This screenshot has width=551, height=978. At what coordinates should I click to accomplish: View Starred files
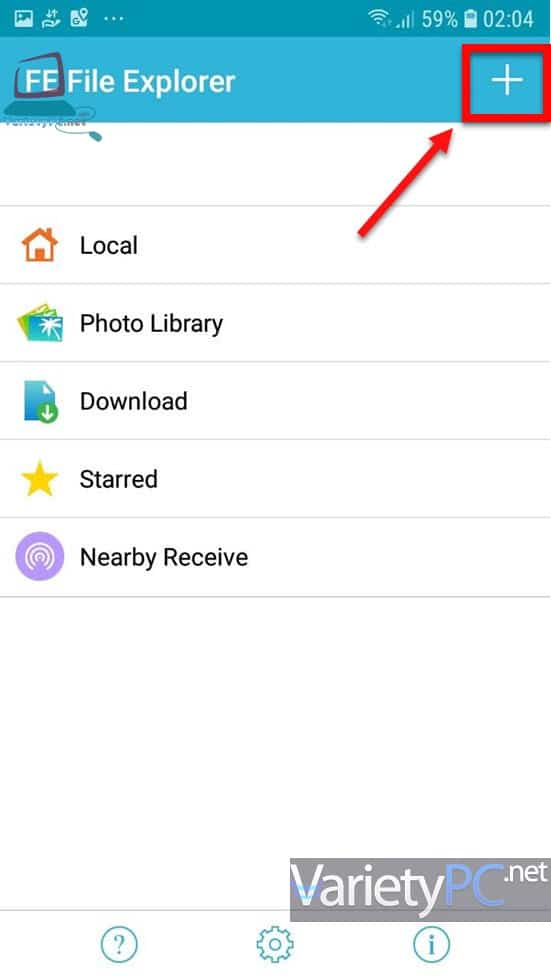pos(275,479)
